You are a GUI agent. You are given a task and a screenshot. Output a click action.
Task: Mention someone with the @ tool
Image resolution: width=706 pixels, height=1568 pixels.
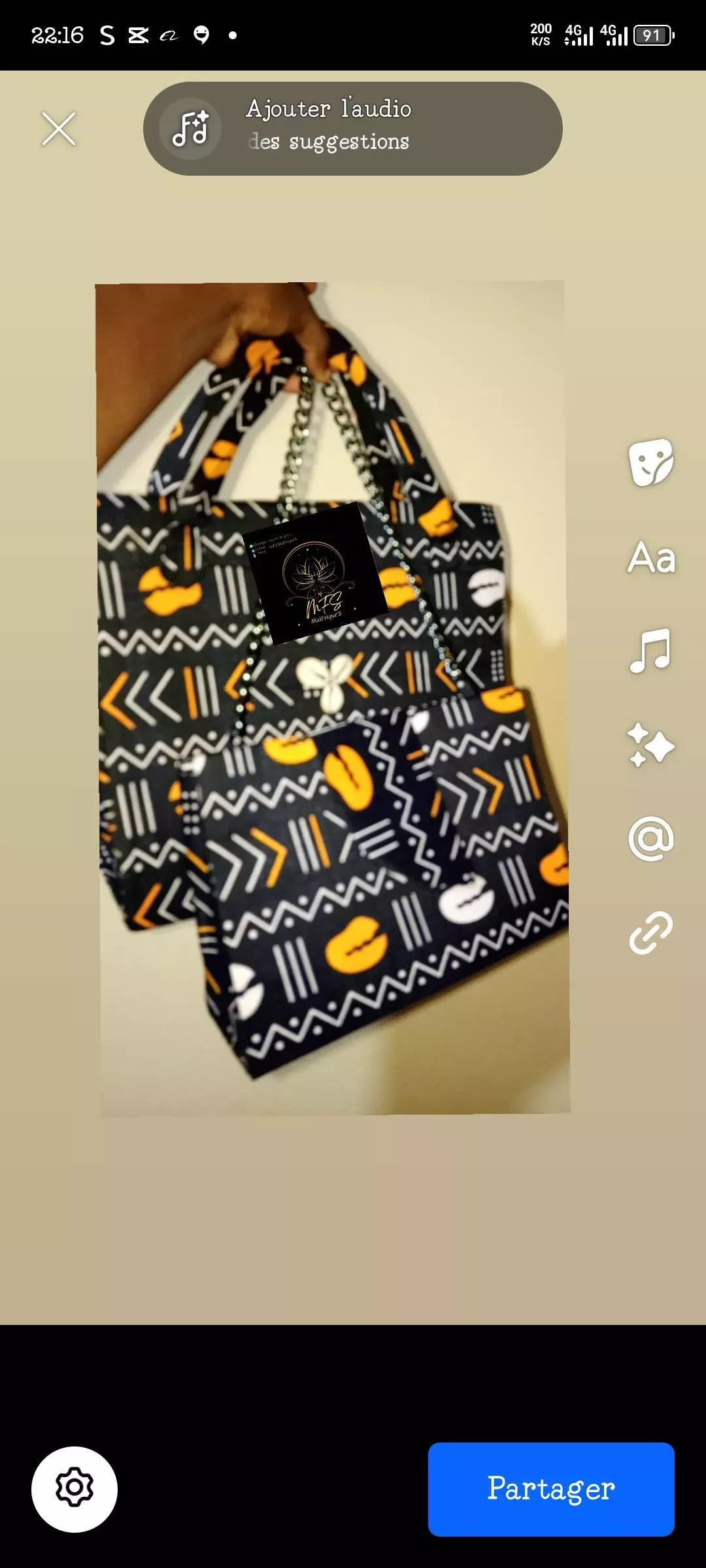pyautogui.click(x=650, y=838)
